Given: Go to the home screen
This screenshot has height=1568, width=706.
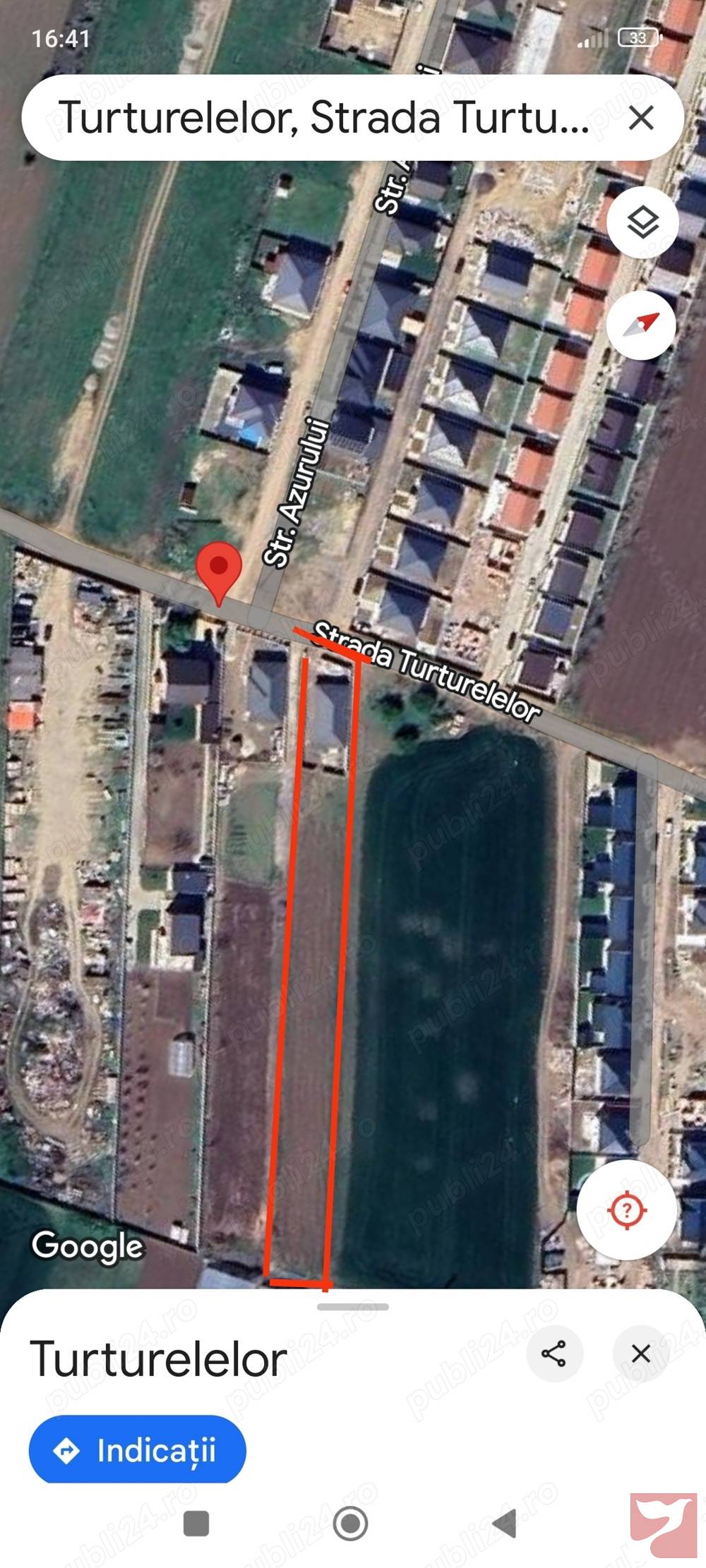Looking at the screenshot, I should [x=351, y=1524].
